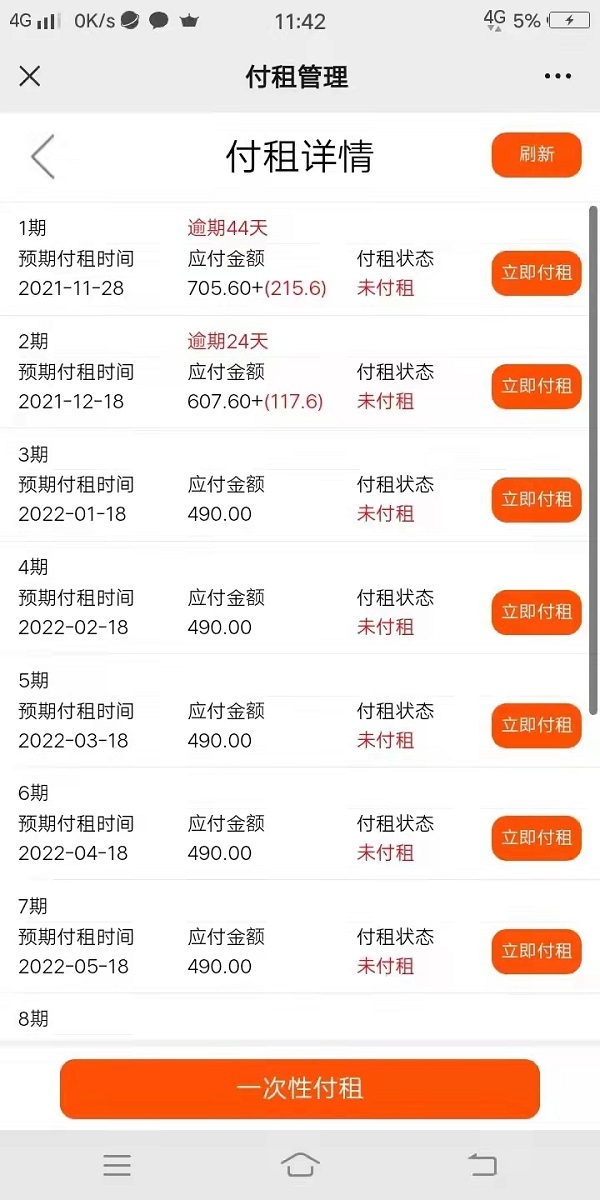Image resolution: width=600 pixels, height=1200 pixels.
Task: Open the system recent apps menu
Action: 117,1165
